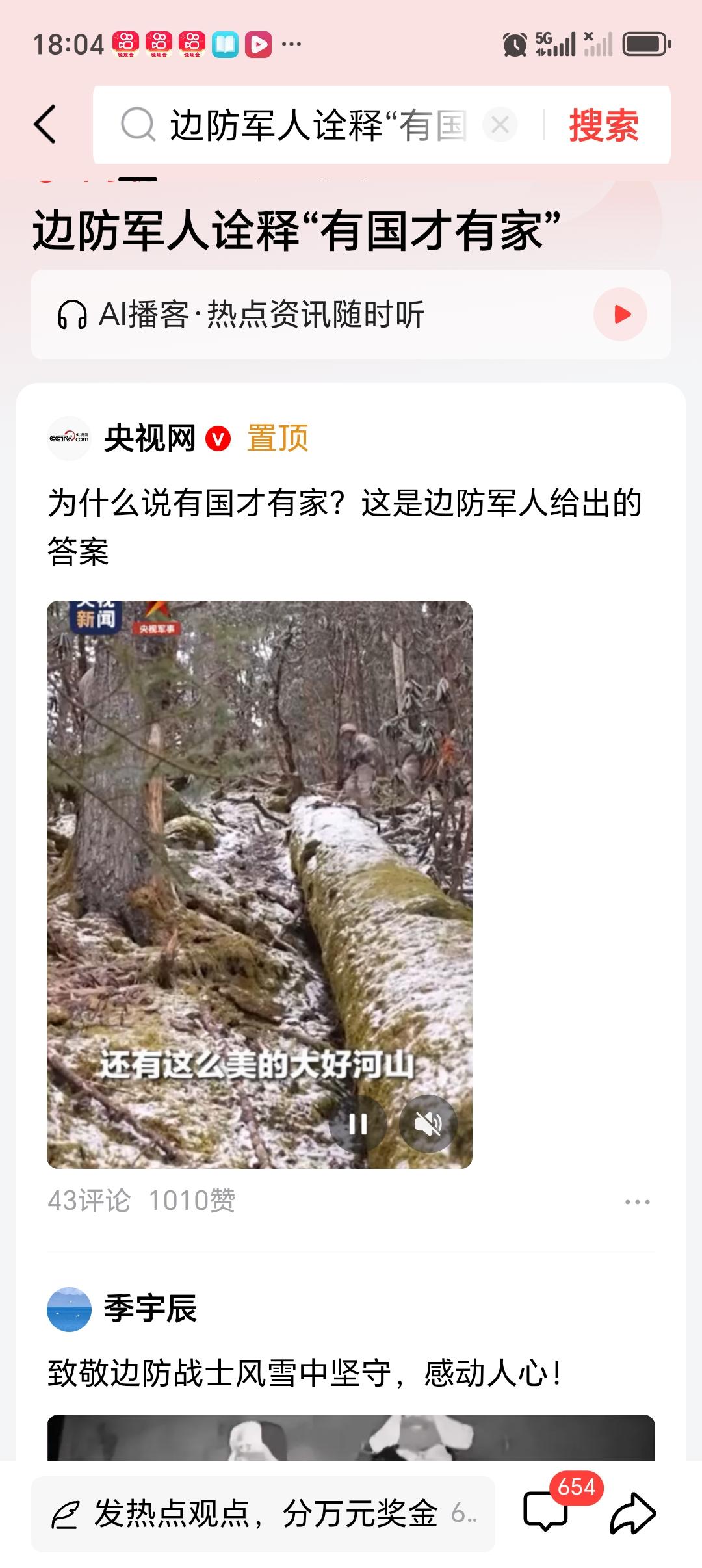The width and height of the screenshot is (702, 1568).
Task: Toggle the AI播客 playback button
Action: [x=622, y=315]
